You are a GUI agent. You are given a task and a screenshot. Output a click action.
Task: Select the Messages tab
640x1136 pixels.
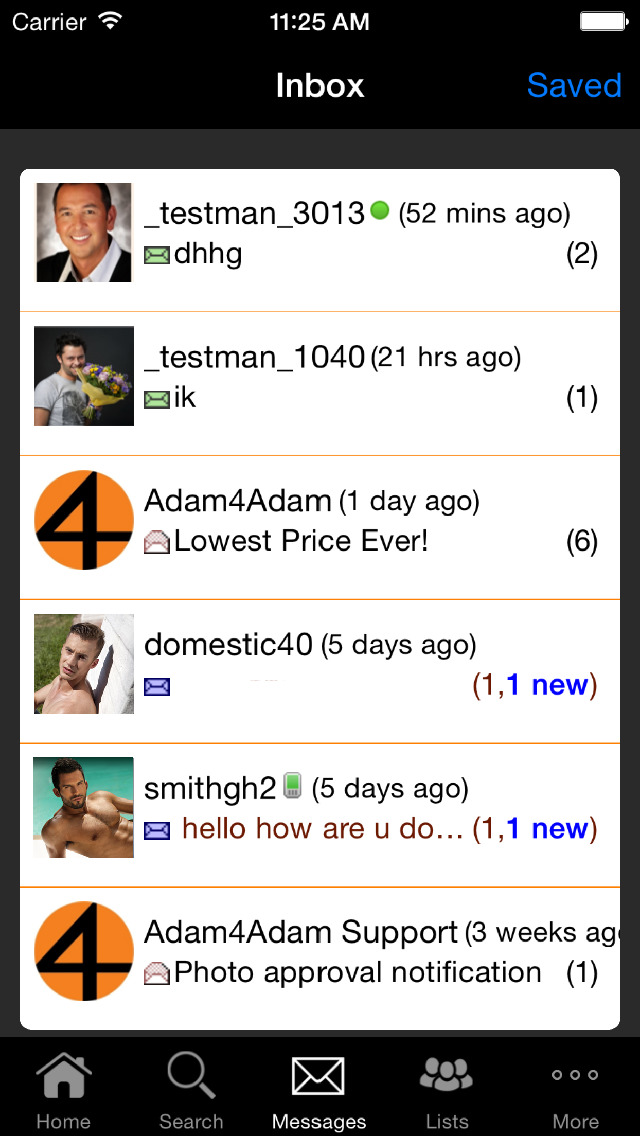pos(319,1090)
